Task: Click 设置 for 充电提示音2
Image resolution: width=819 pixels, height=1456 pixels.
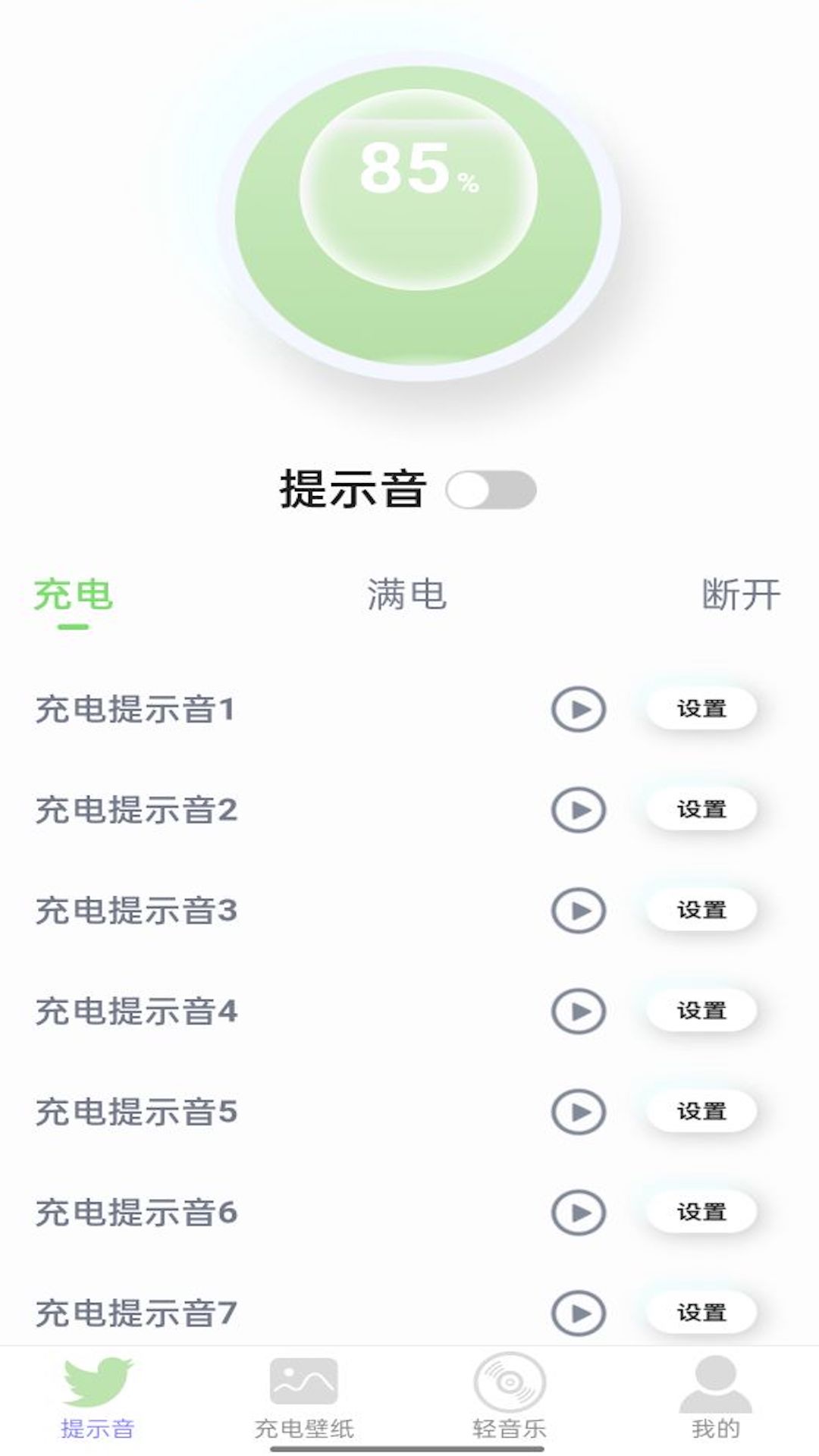Action: click(x=701, y=810)
